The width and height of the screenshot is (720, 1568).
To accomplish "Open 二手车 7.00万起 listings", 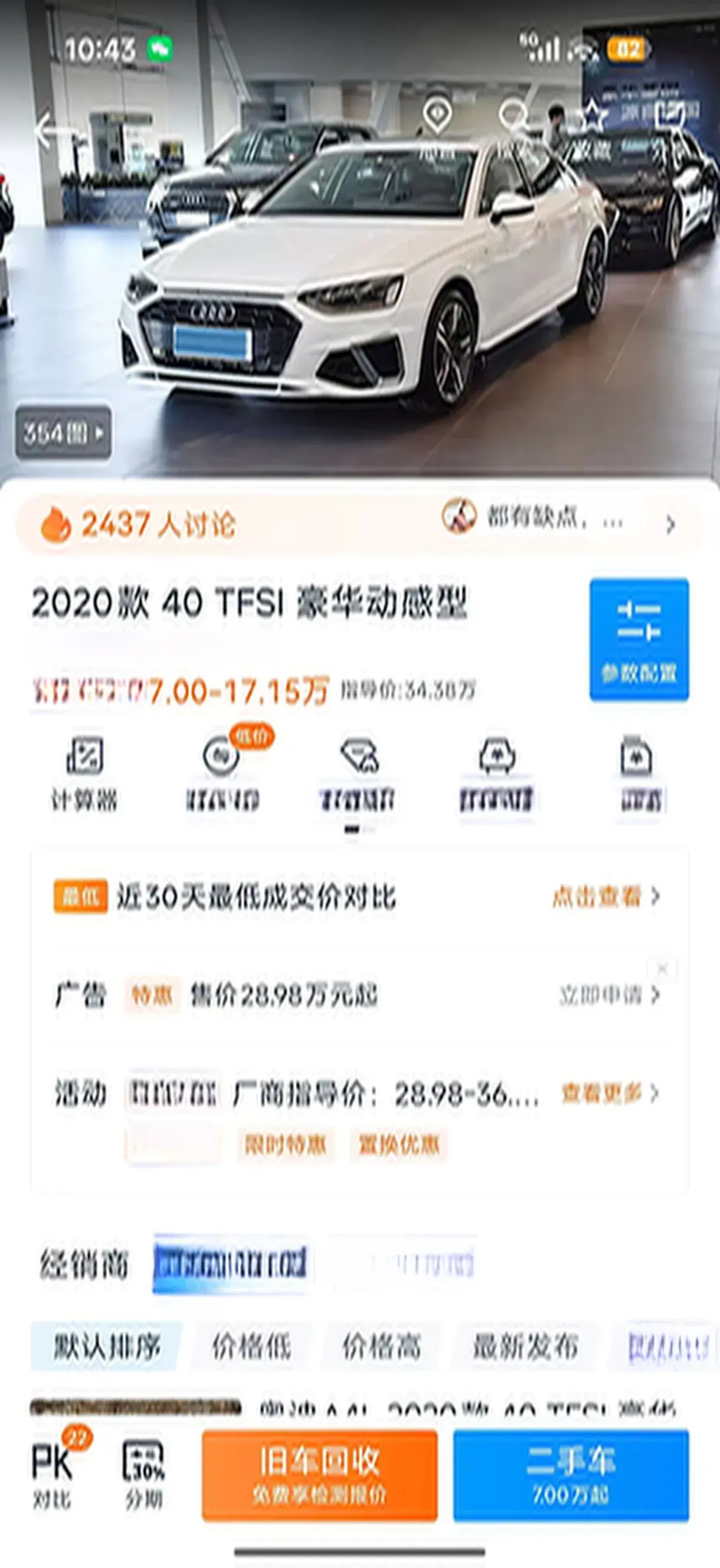I will click(570, 1474).
